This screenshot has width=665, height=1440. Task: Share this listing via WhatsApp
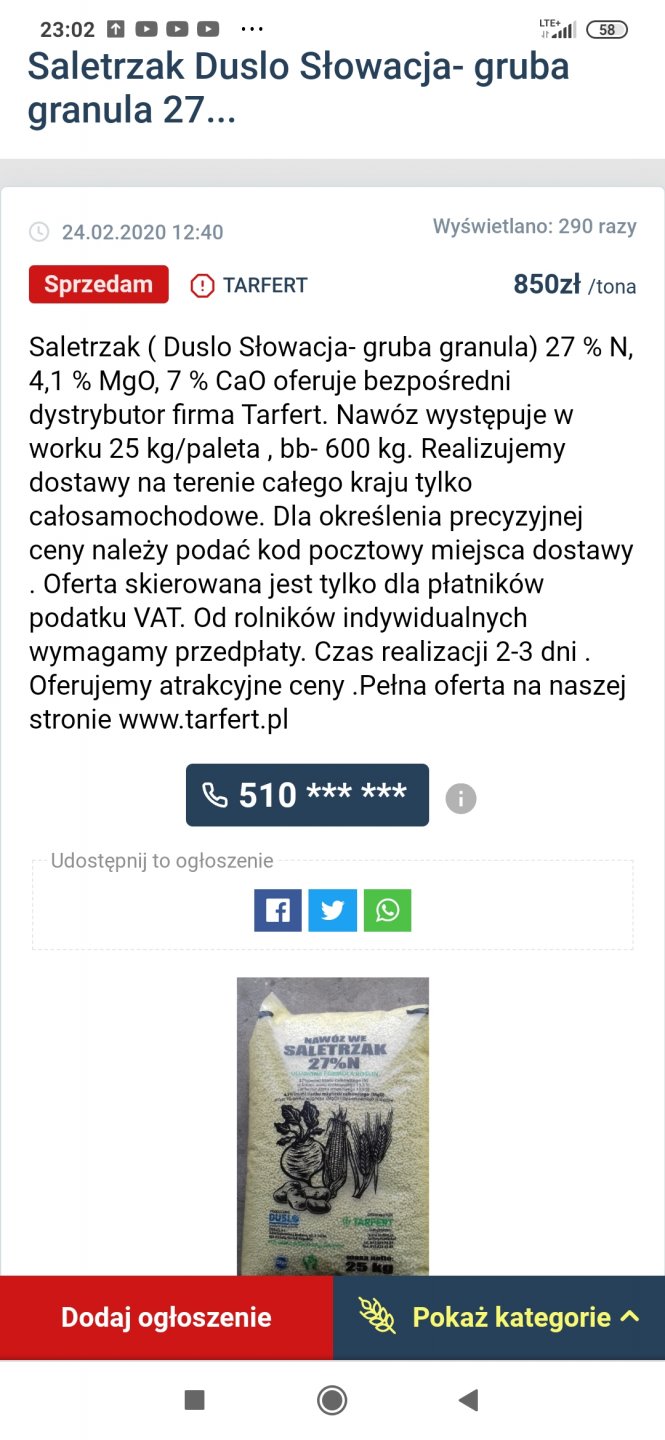[x=387, y=910]
